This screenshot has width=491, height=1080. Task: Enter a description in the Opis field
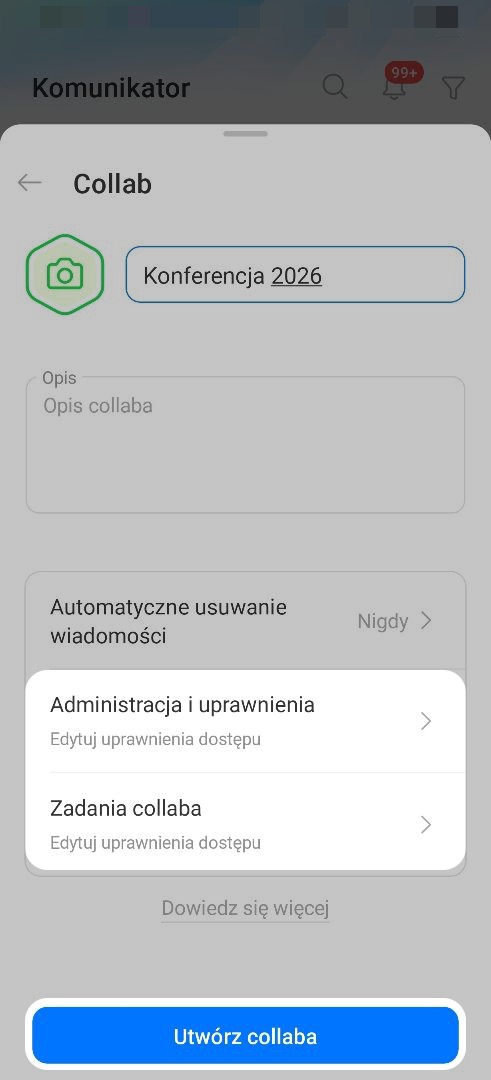click(245, 444)
